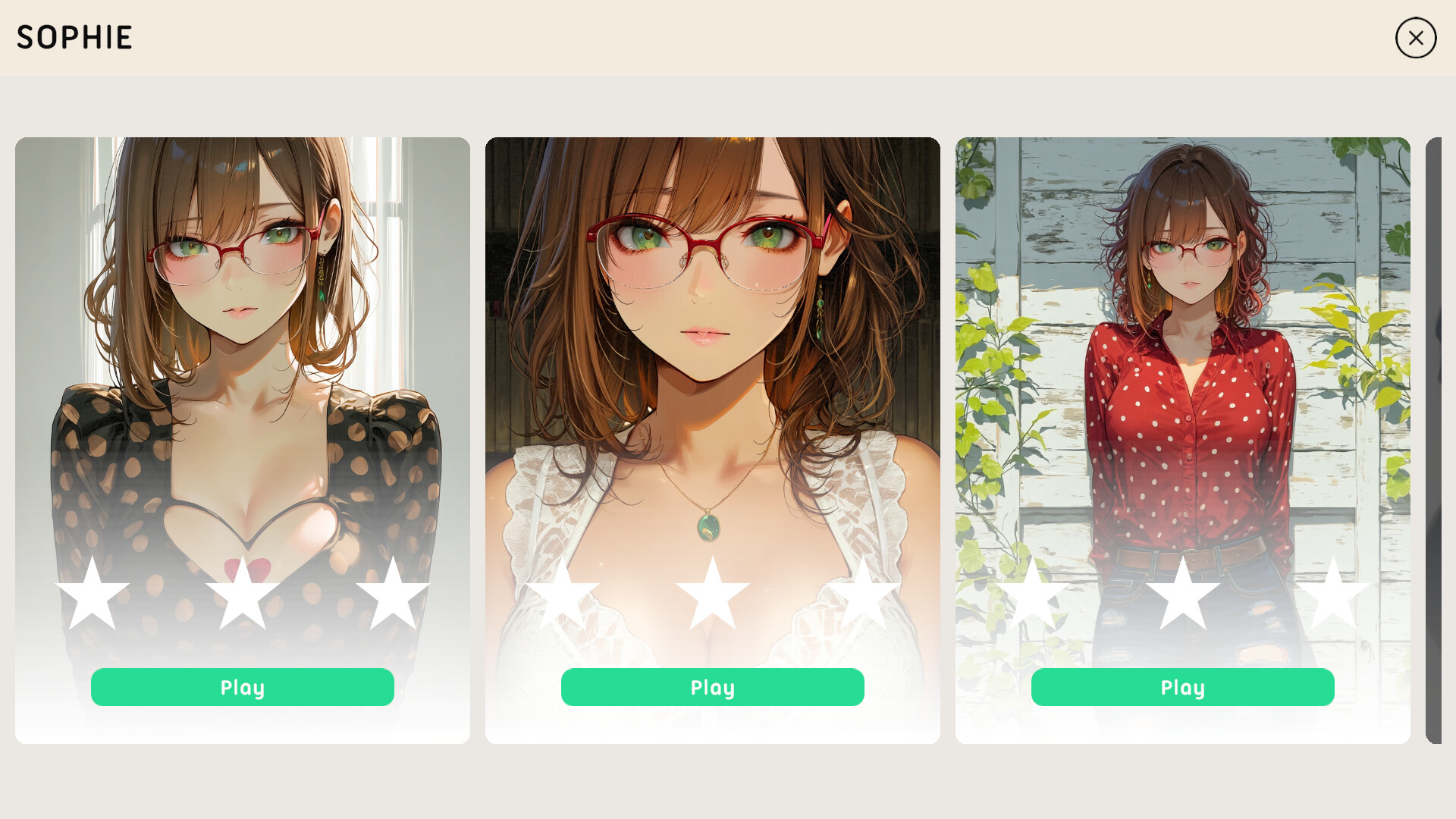Screen dimensions: 1456x819
Task: Close the Sophie level selection screen
Action: (x=1415, y=38)
